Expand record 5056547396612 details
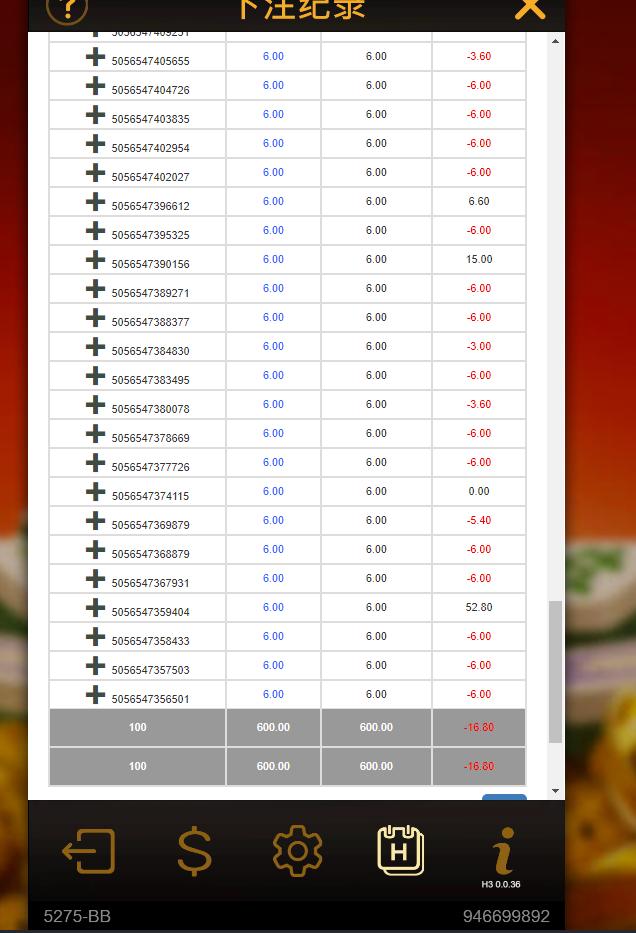Screen dimensions: 636x933 [96, 202]
